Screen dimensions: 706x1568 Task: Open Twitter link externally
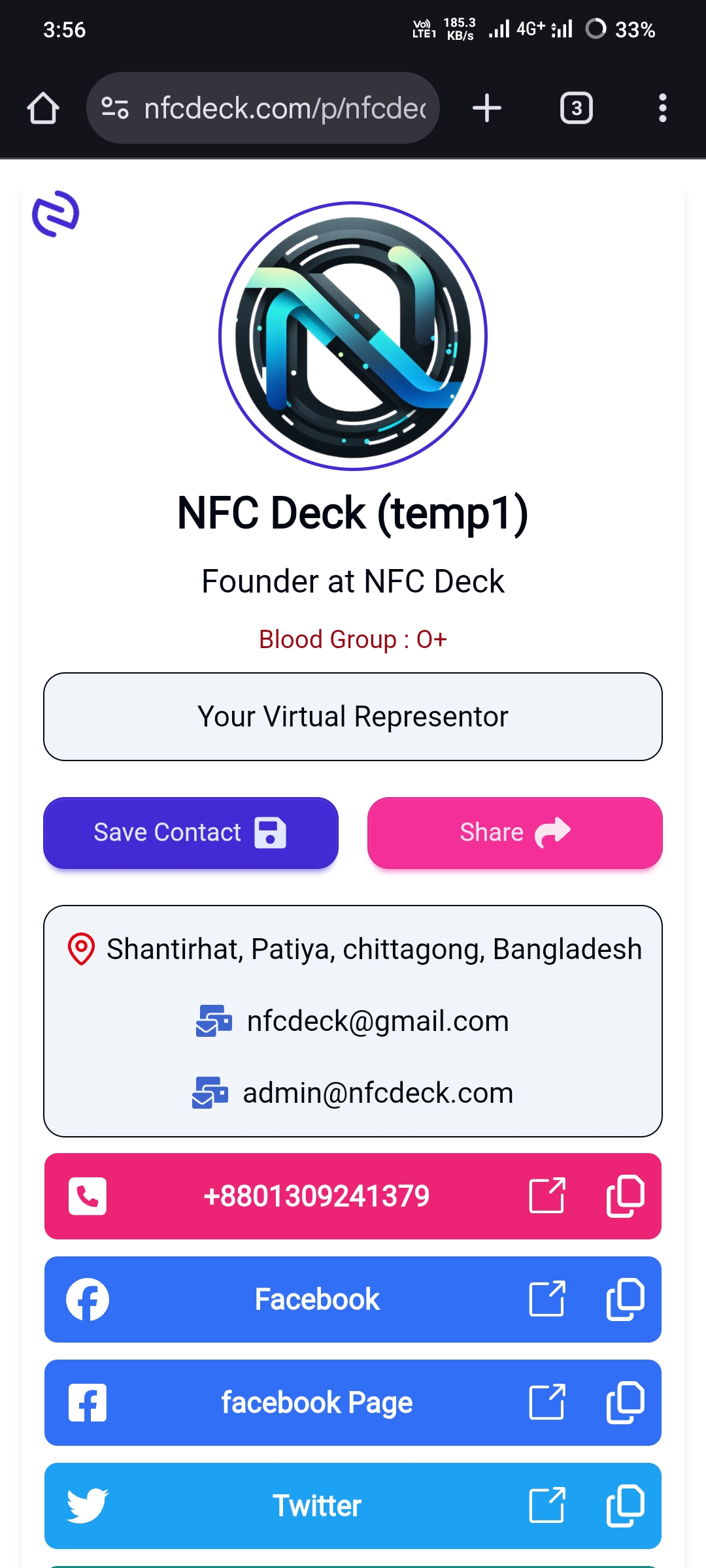click(x=546, y=1505)
